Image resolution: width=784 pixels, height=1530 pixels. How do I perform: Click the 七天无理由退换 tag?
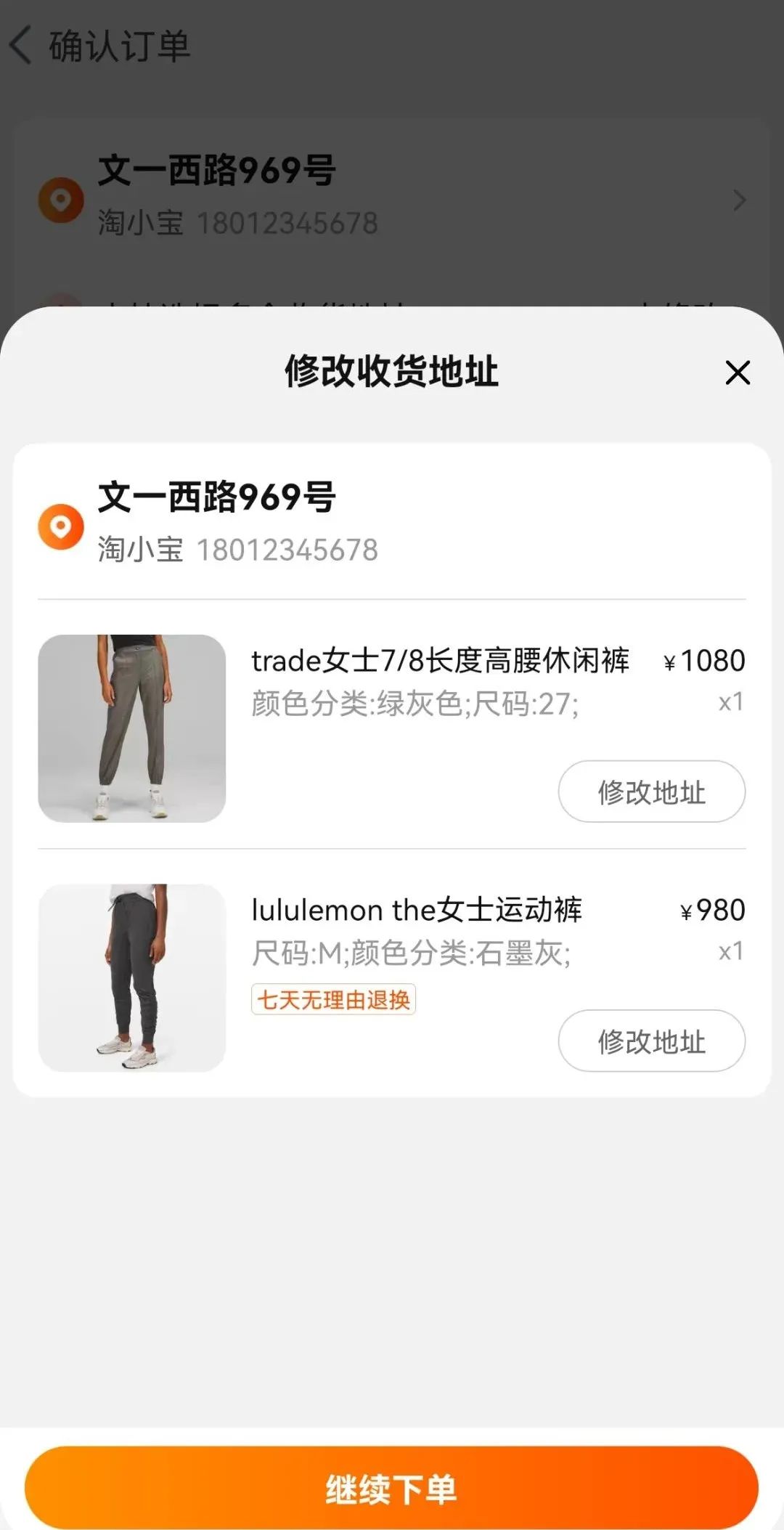pyautogui.click(x=333, y=1000)
